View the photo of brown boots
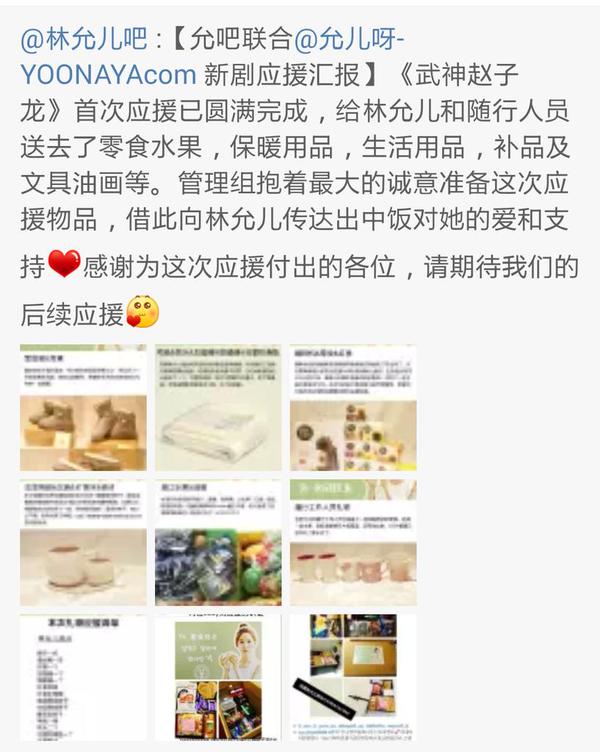This screenshot has height=752, width=600. pyautogui.click(x=83, y=407)
